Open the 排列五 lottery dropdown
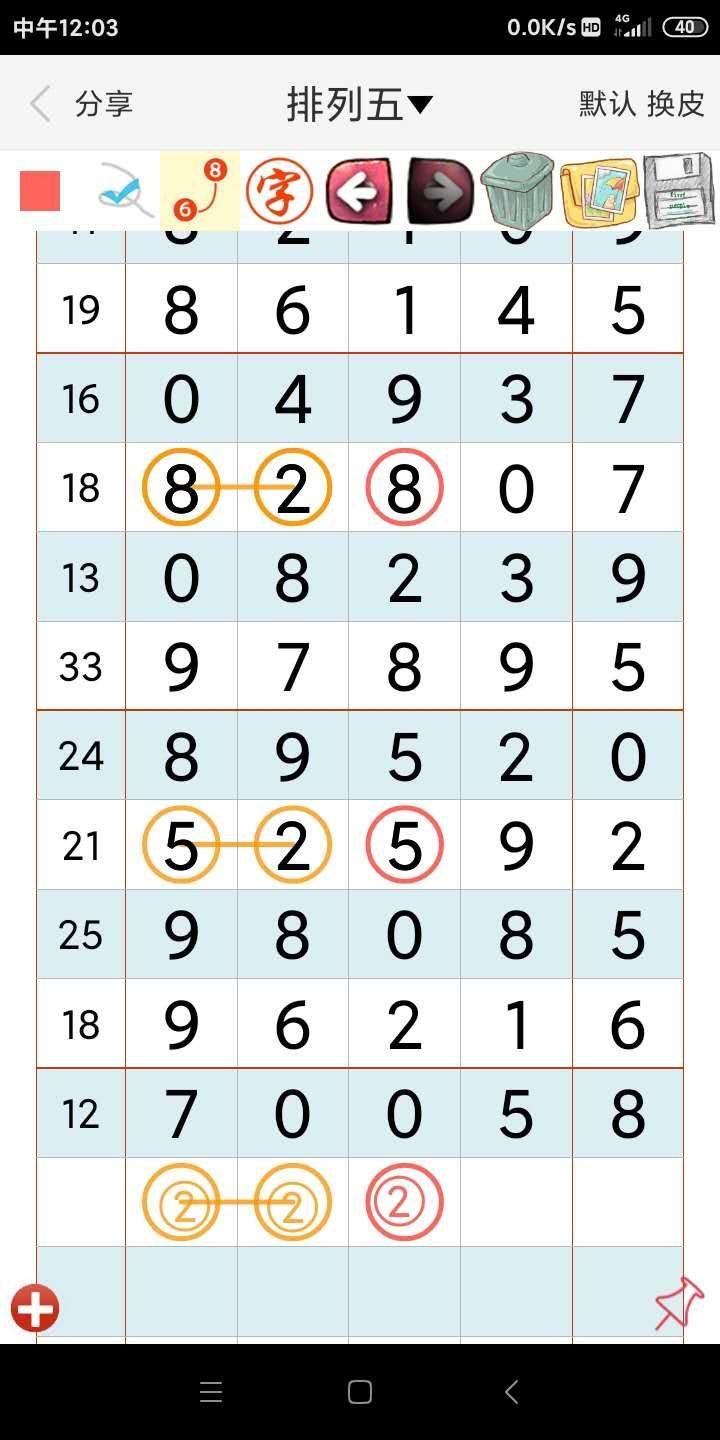The image size is (720, 1440). tap(360, 104)
